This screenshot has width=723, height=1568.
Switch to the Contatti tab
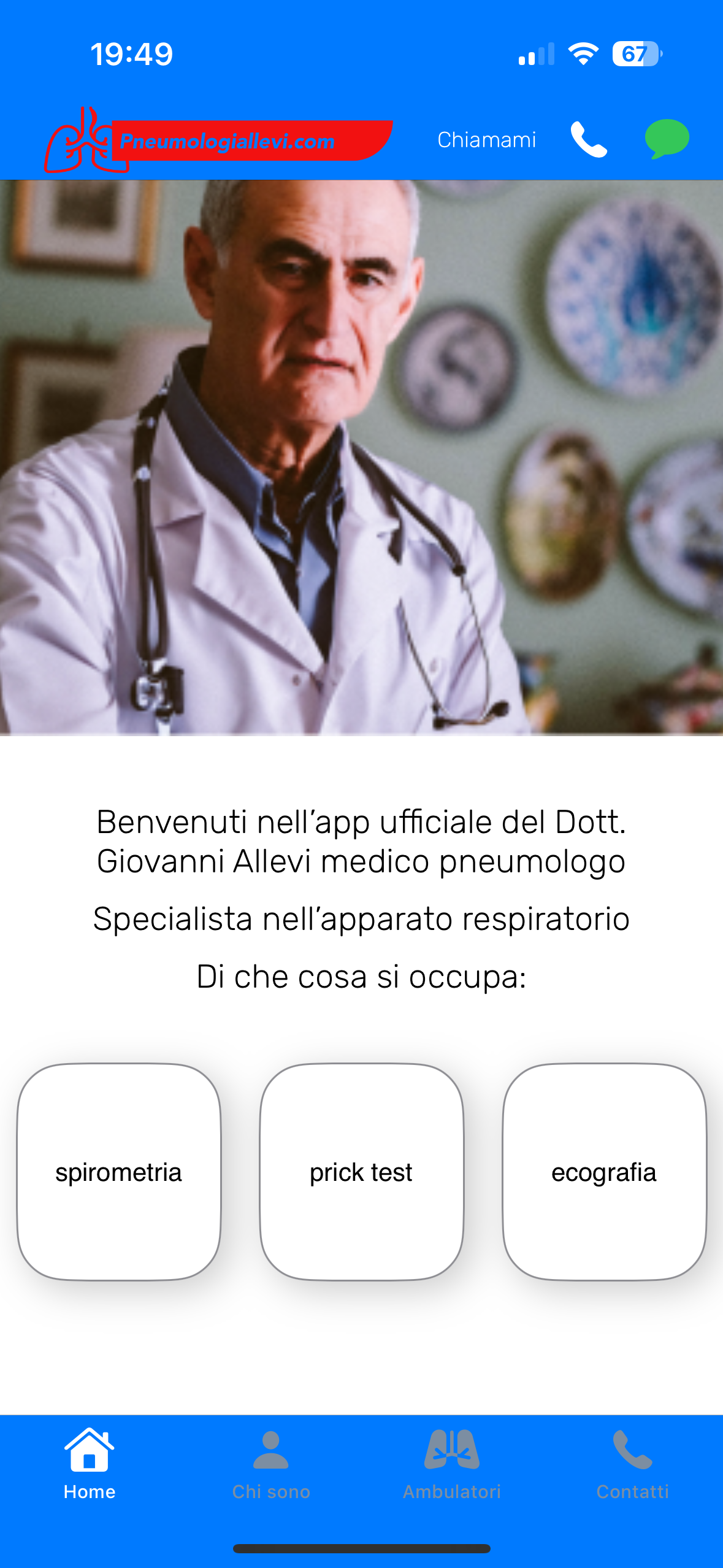coord(632,1464)
